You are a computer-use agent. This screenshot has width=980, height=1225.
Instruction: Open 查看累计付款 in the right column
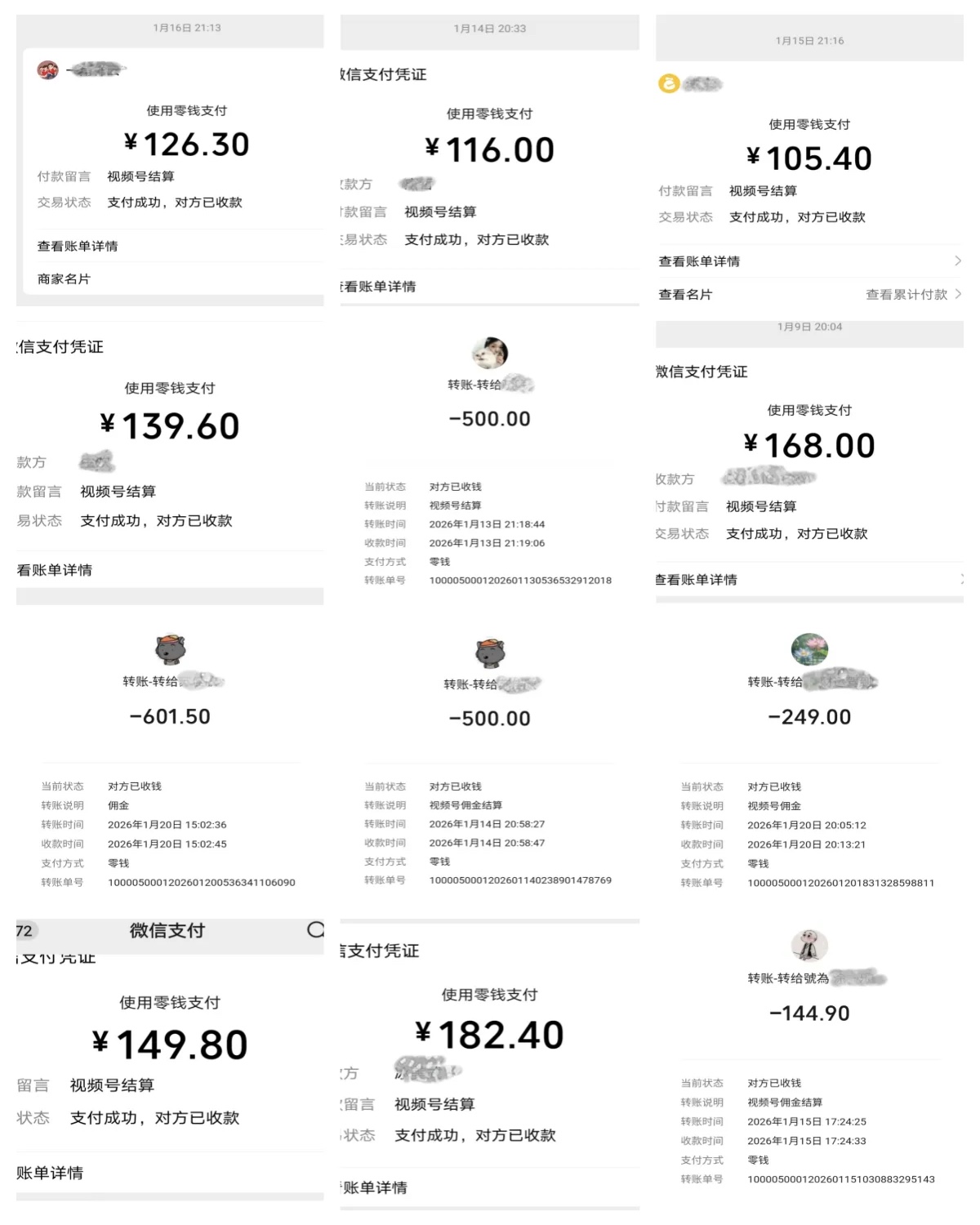click(906, 295)
